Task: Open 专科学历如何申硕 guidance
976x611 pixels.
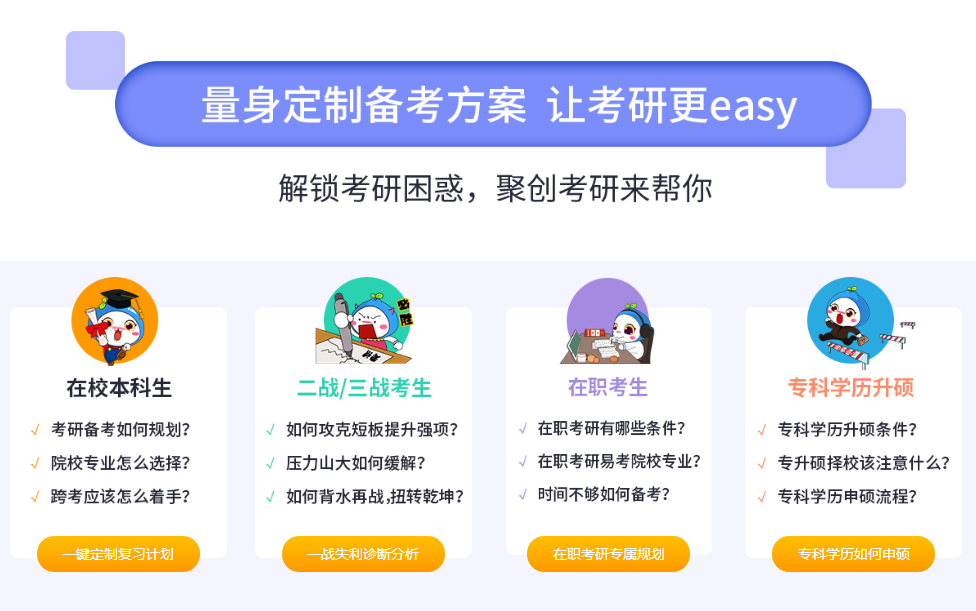Action: [853, 554]
